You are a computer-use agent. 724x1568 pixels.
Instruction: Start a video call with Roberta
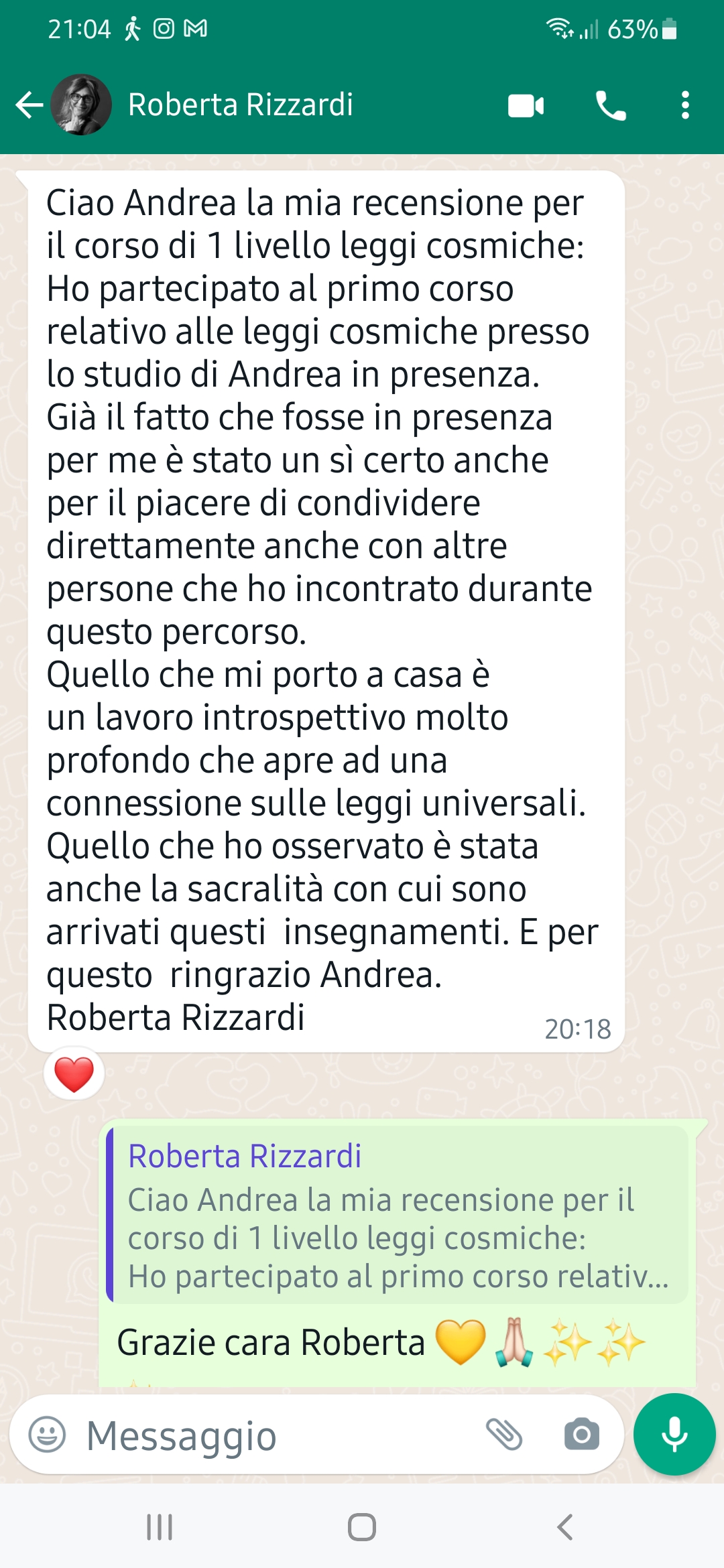tap(526, 105)
